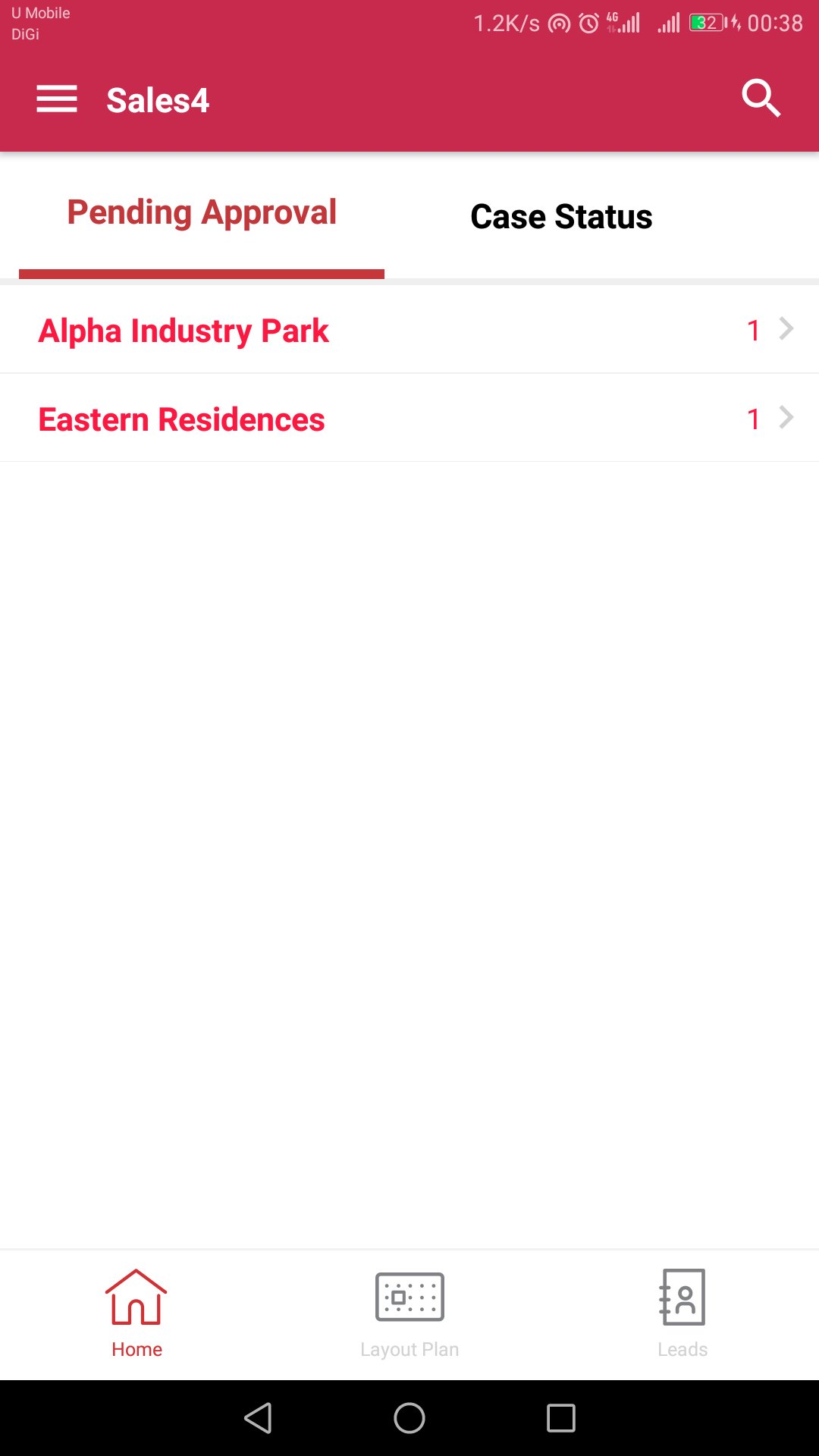
Task: Go to the Home tab
Action: tap(136, 1313)
